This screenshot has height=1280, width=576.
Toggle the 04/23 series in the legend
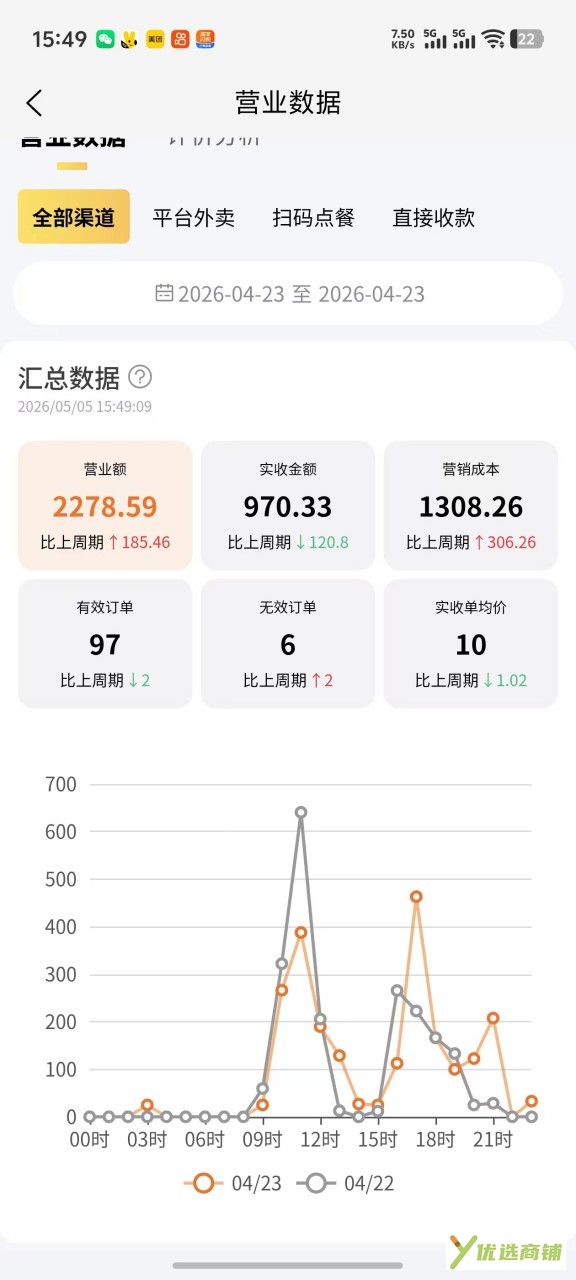pos(233,1183)
